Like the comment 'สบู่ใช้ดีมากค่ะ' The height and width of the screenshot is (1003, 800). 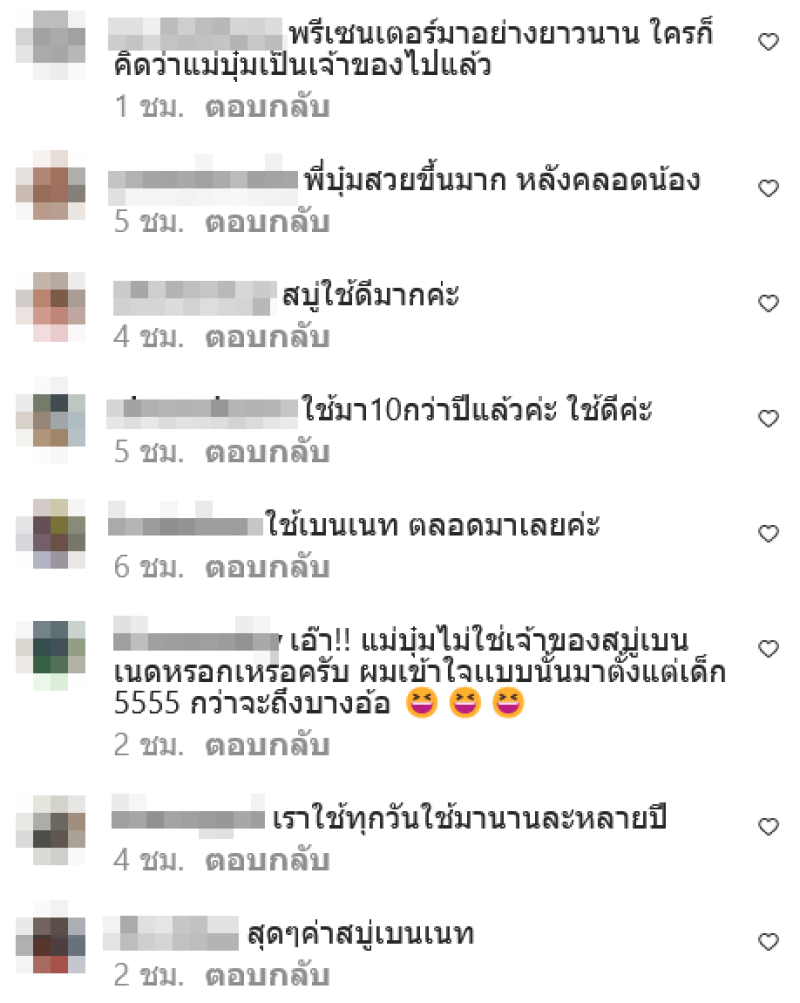coord(768,302)
